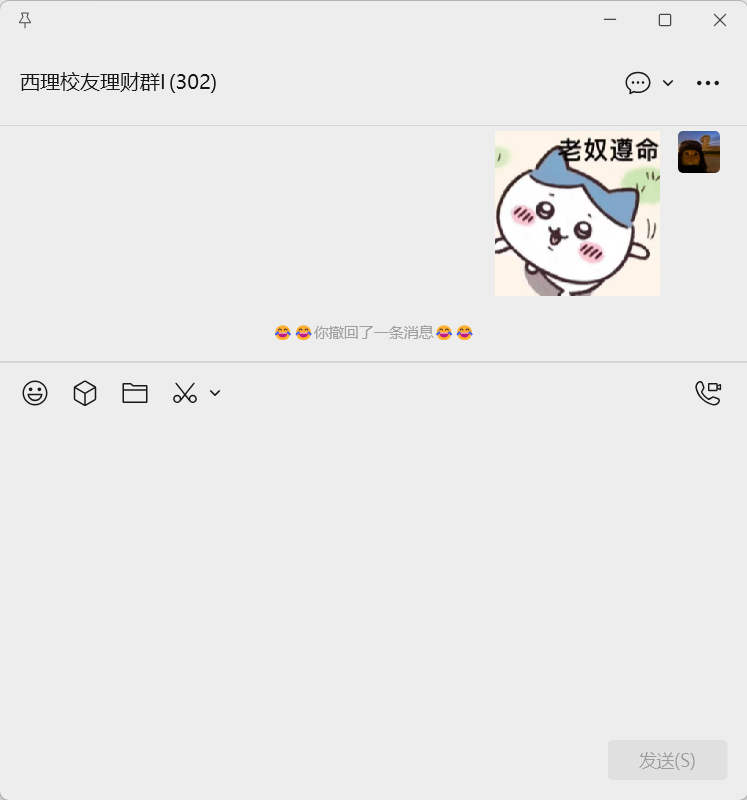Attach a file with the folder icon
Image resolution: width=747 pixels, height=800 pixels.
point(135,393)
